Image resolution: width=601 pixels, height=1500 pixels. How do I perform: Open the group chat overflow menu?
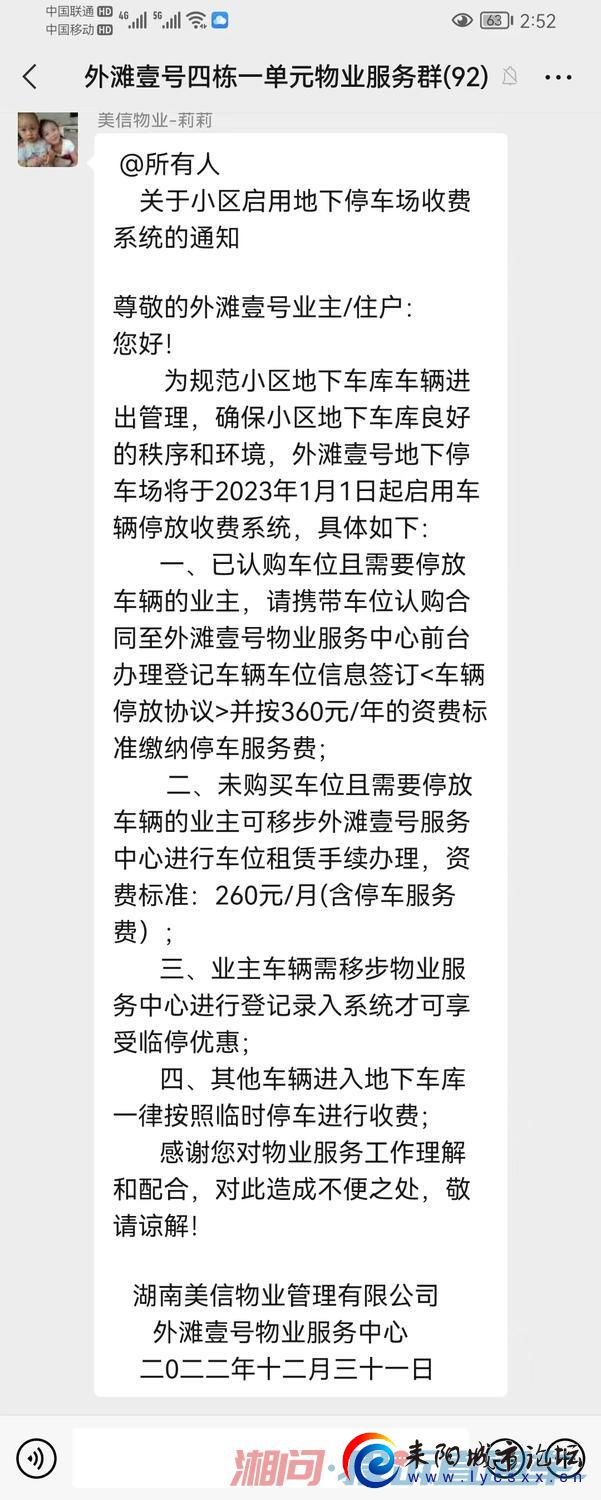tap(560, 76)
